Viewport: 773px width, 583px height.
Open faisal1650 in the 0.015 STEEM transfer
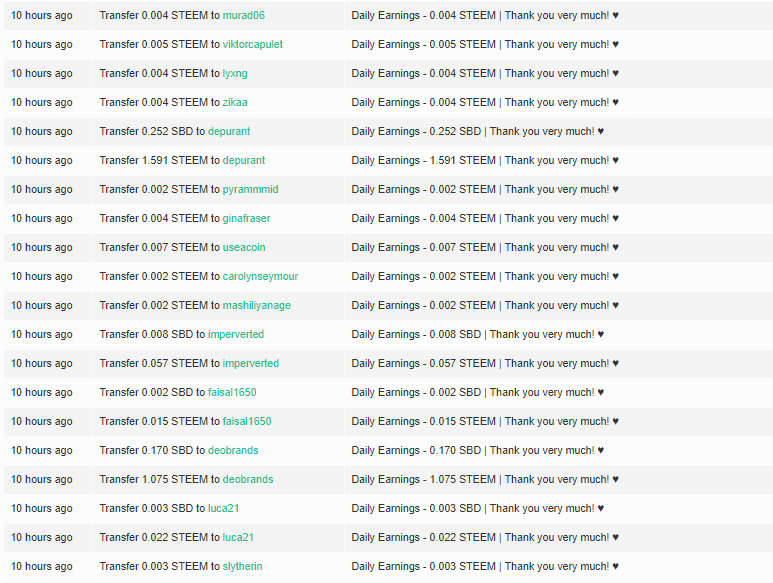tap(247, 422)
